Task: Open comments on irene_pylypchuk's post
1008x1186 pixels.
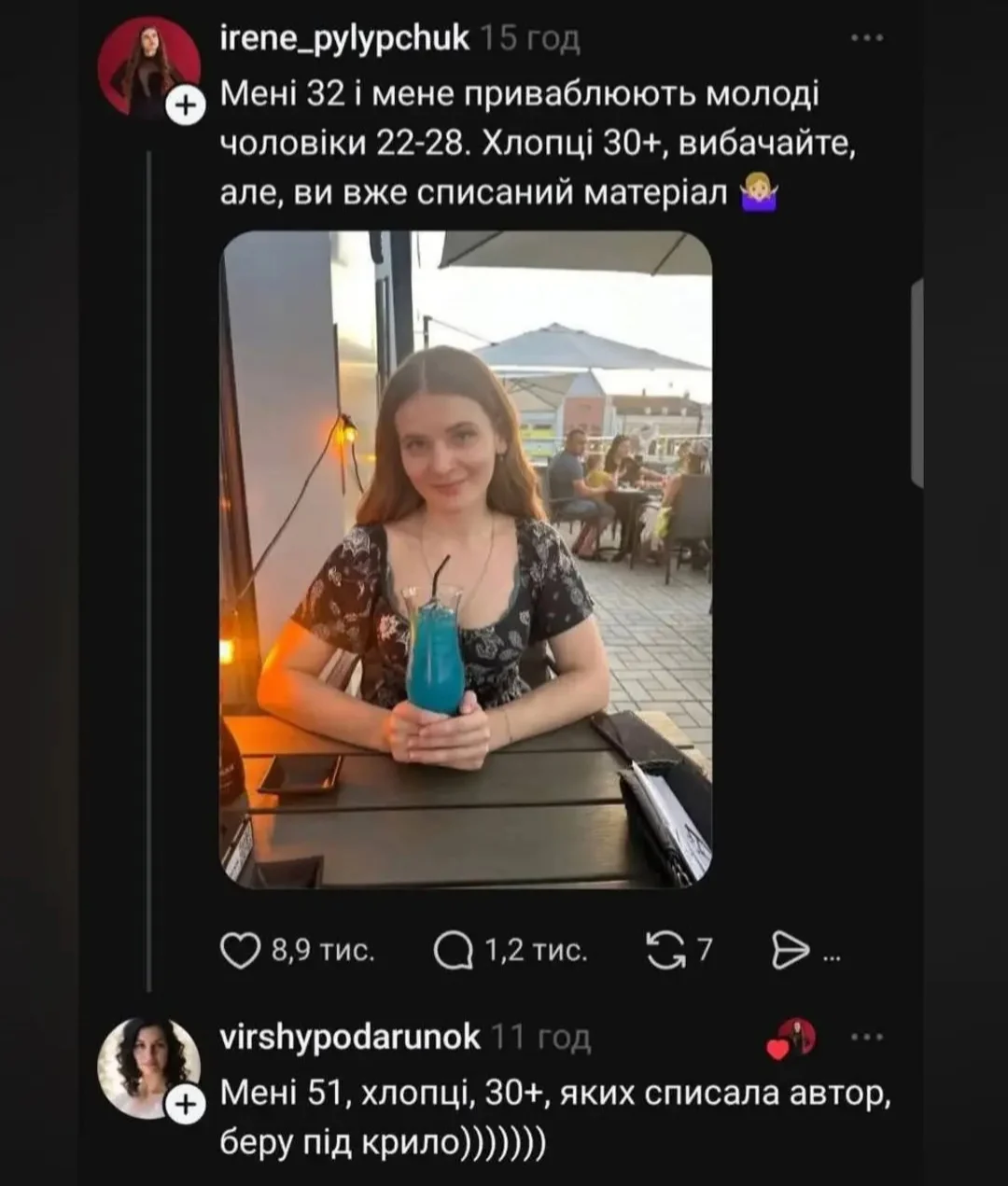Action: coord(454,951)
